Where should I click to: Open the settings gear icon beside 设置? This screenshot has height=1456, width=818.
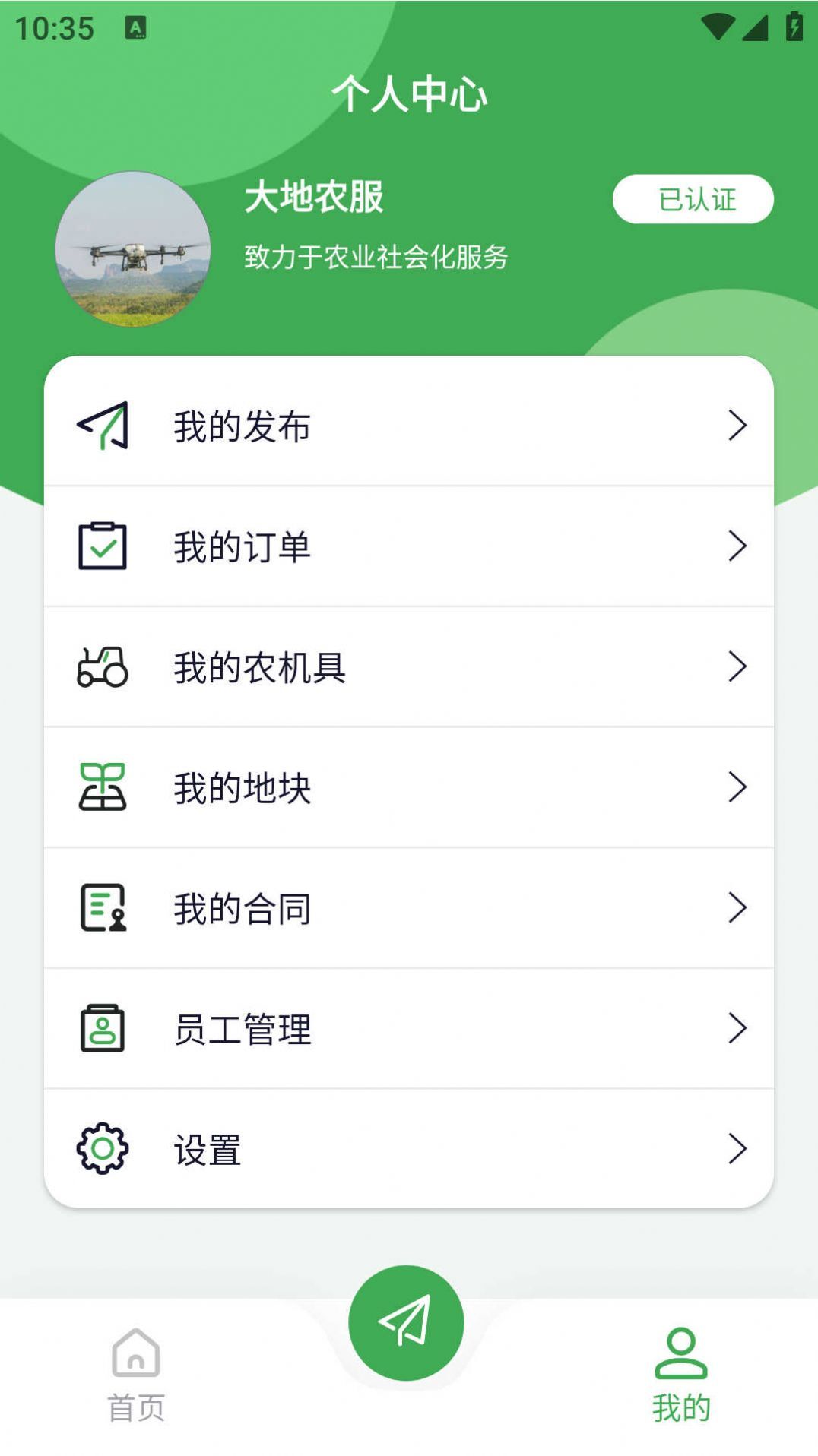pos(100,1149)
